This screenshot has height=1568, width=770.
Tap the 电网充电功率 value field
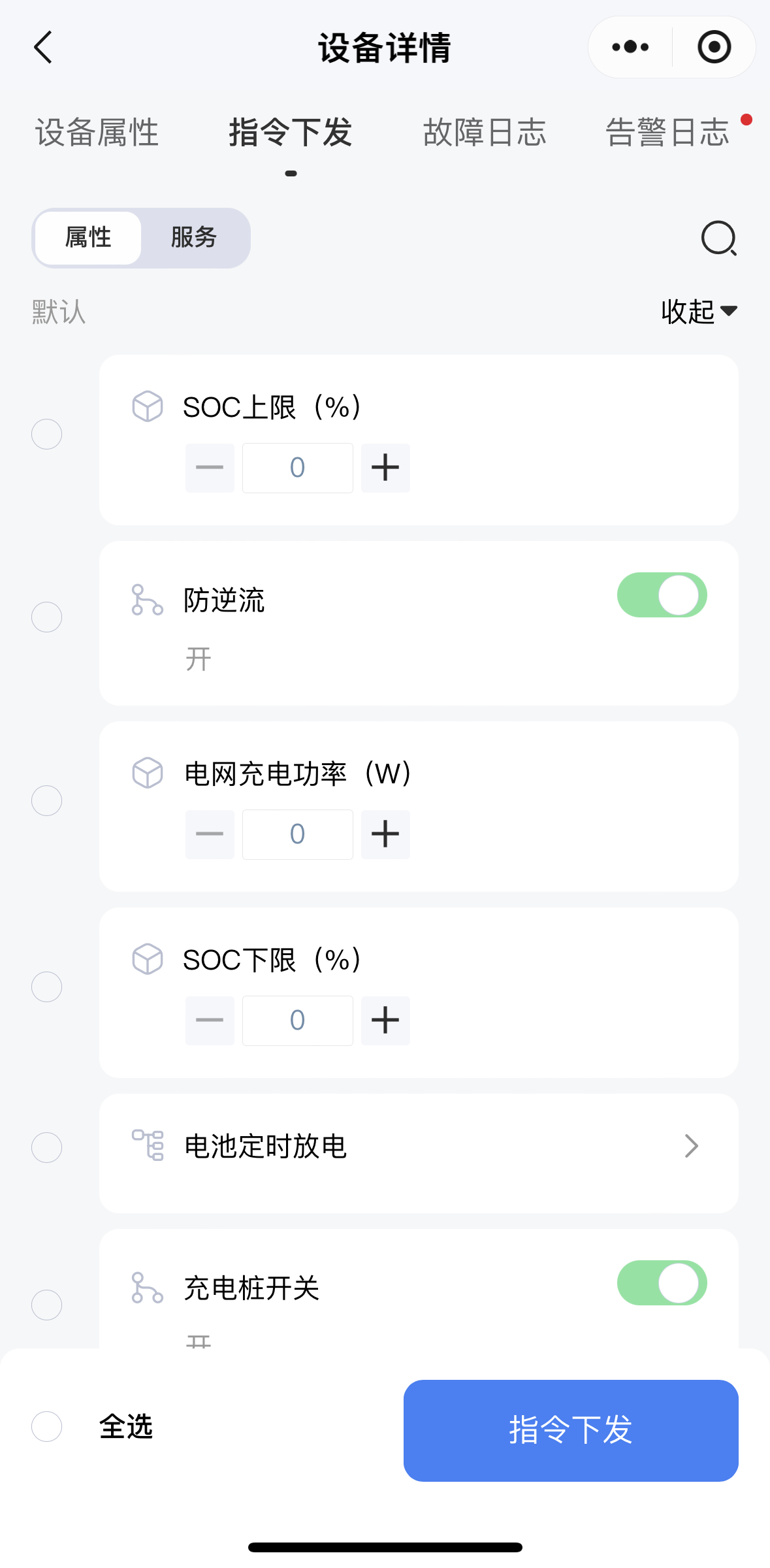pyautogui.click(x=297, y=834)
